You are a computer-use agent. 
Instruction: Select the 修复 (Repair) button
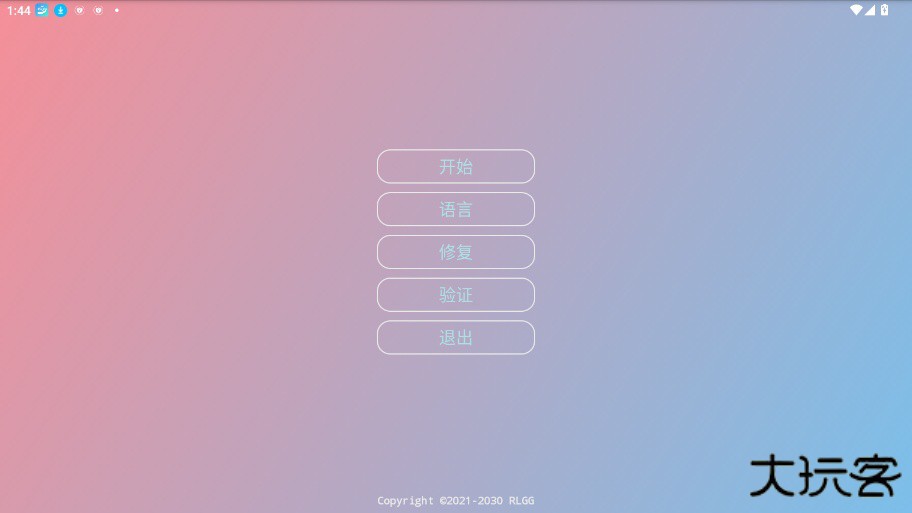455,252
